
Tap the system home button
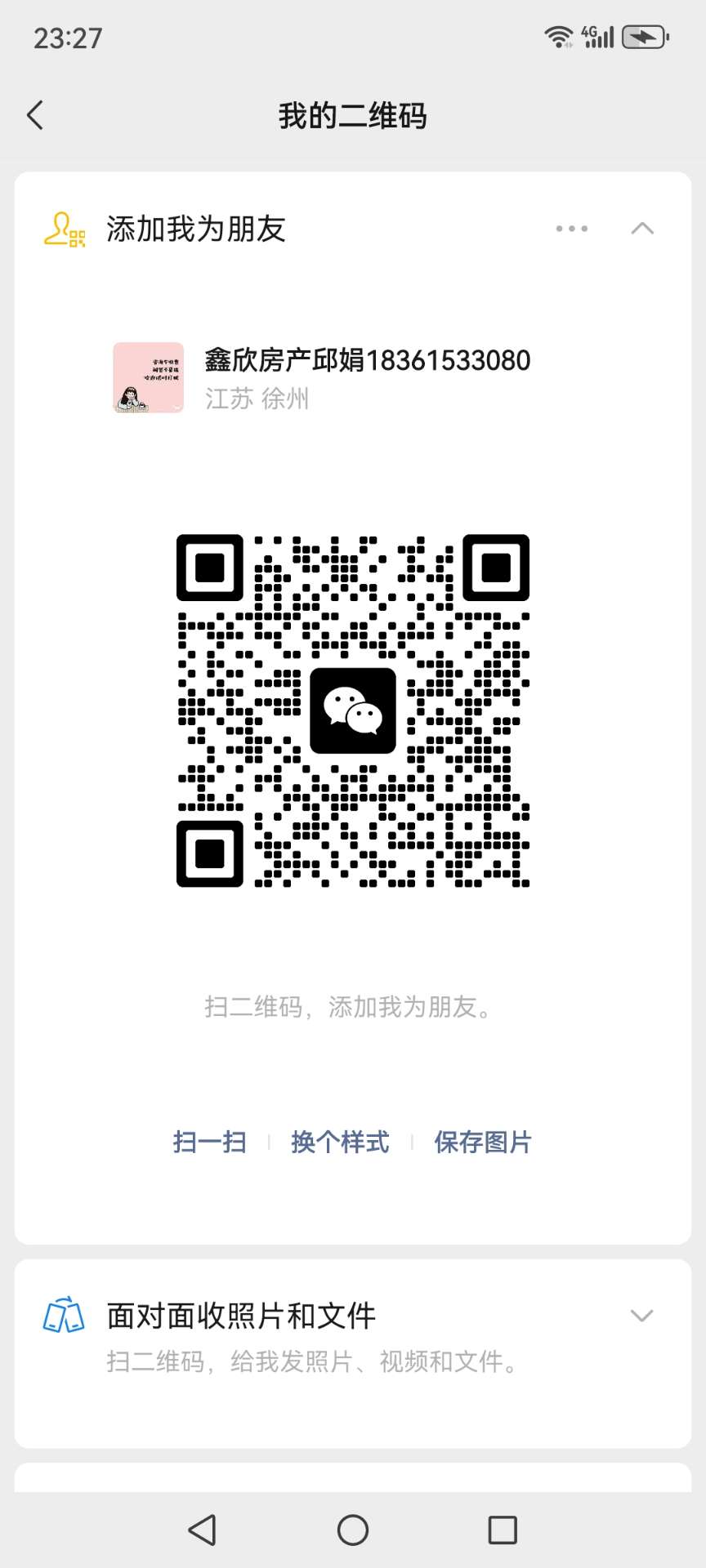click(353, 1530)
